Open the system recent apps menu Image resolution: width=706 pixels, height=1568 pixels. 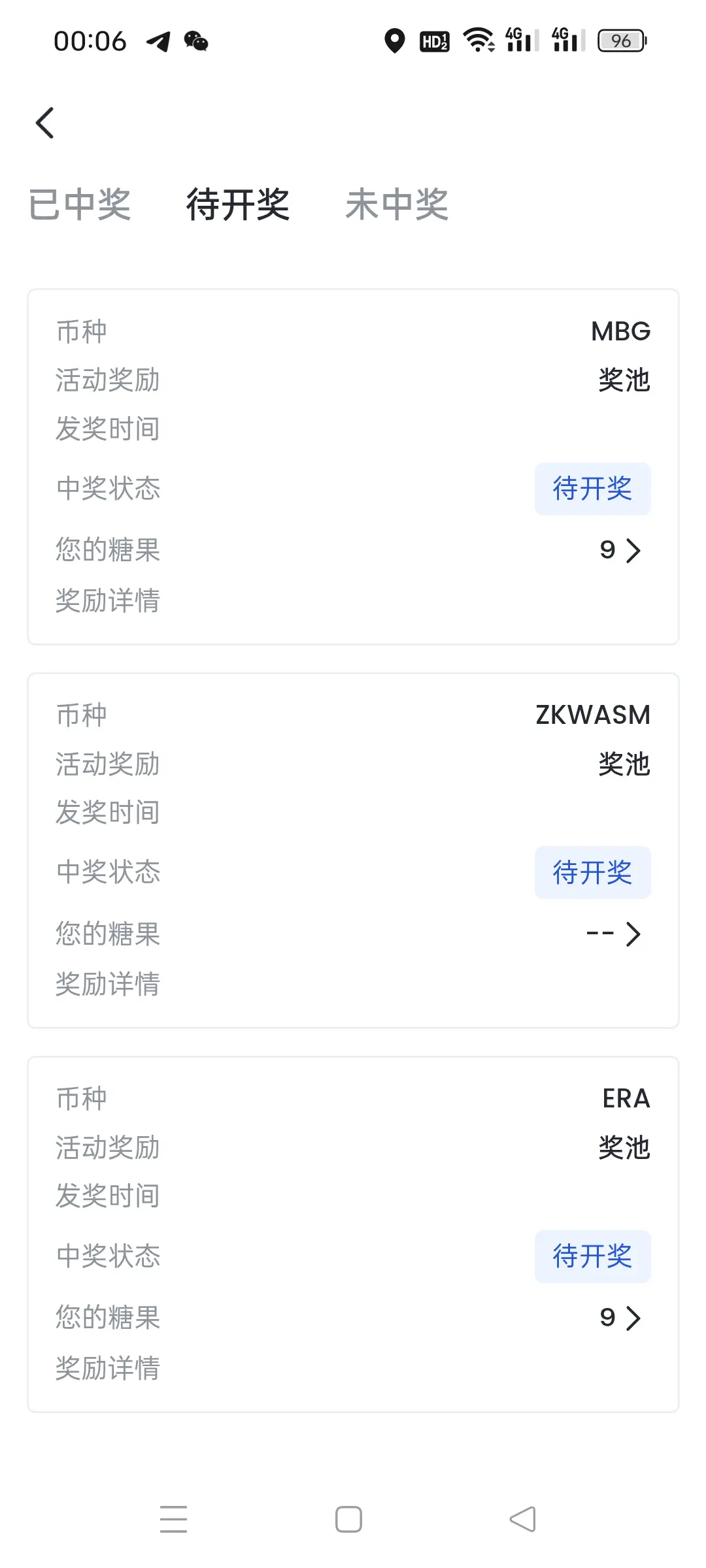[x=173, y=1519]
